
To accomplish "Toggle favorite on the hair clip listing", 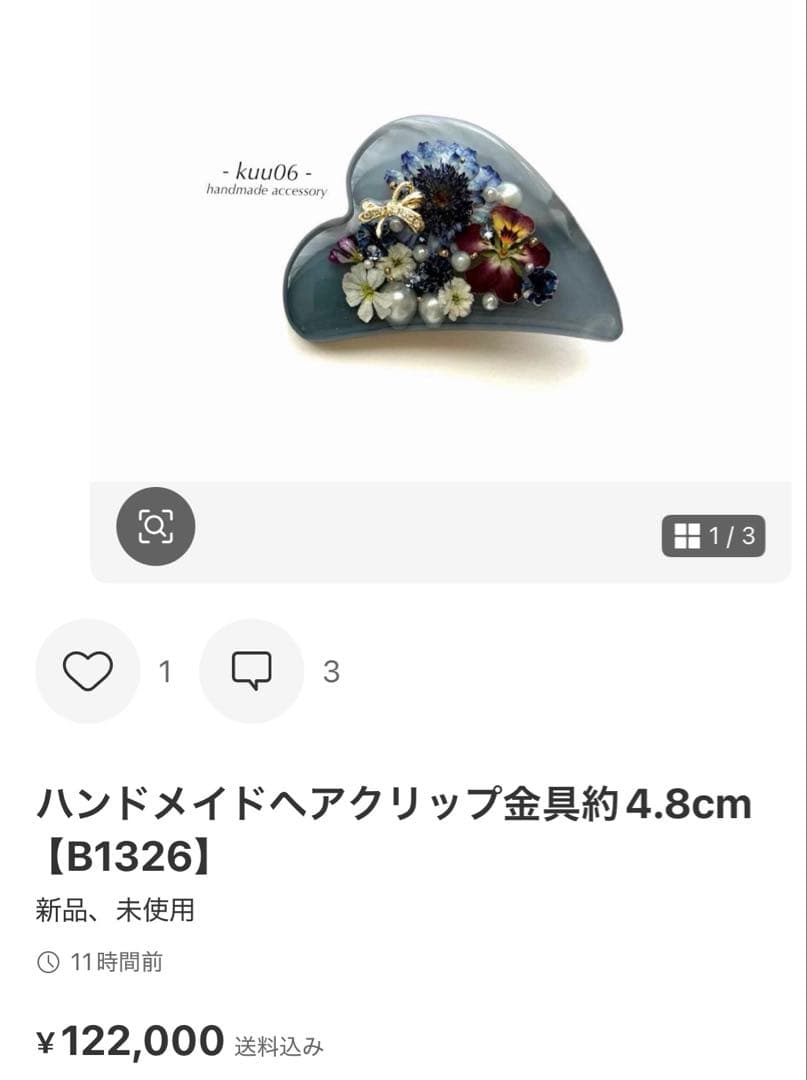I will 88,670.
